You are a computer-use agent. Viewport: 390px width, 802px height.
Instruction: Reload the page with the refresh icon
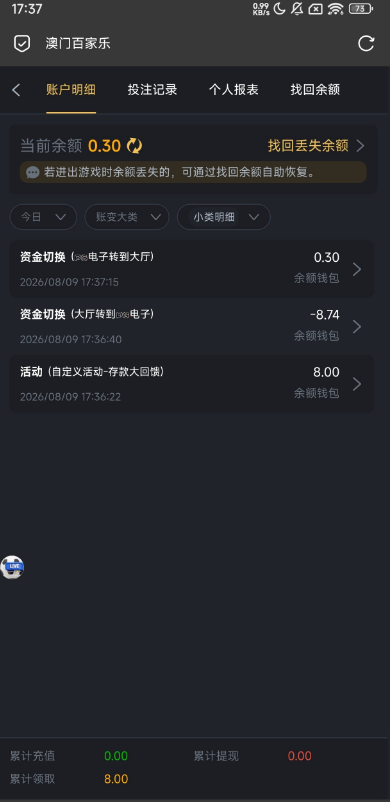[x=366, y=43]
